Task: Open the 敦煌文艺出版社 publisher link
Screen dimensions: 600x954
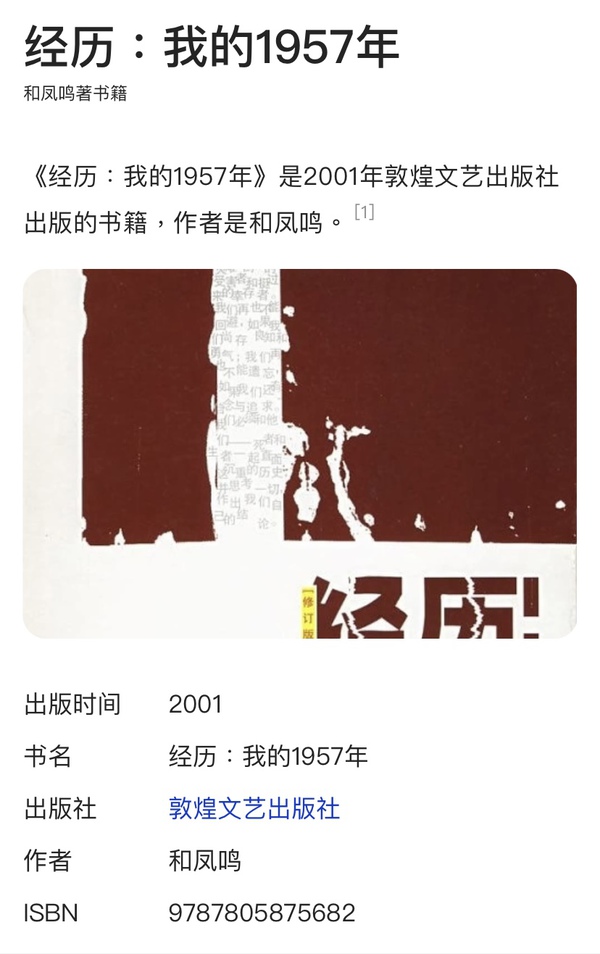Action: point(254,808)
